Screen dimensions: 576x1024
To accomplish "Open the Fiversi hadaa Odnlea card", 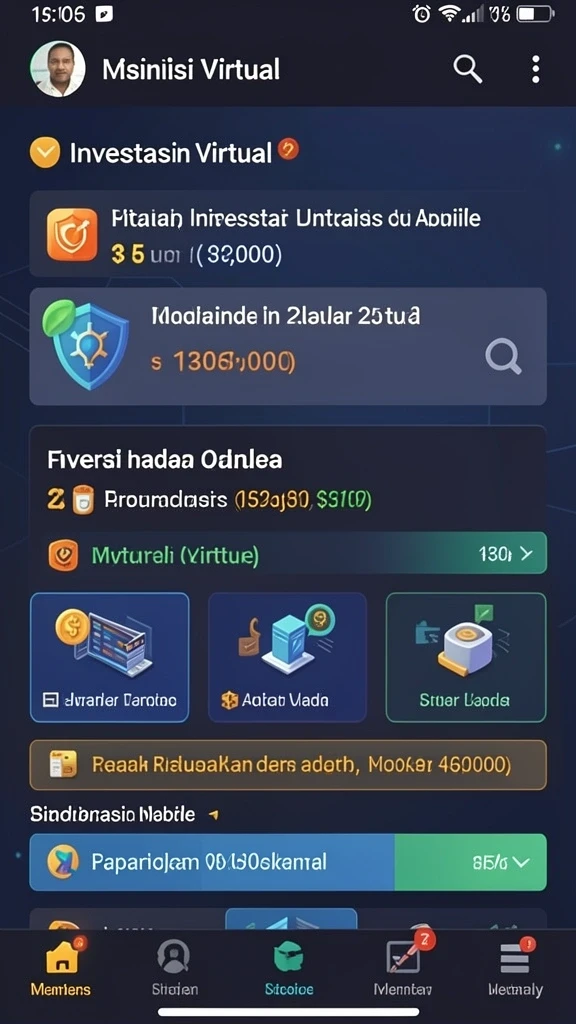I will tap(288, 479).
